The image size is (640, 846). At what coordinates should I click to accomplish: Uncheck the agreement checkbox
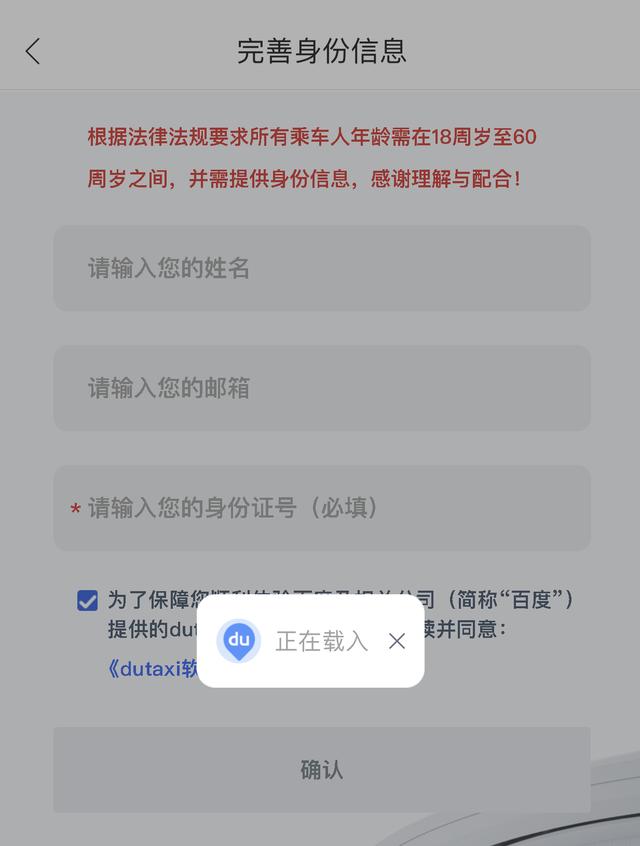[x=87, y=600]
